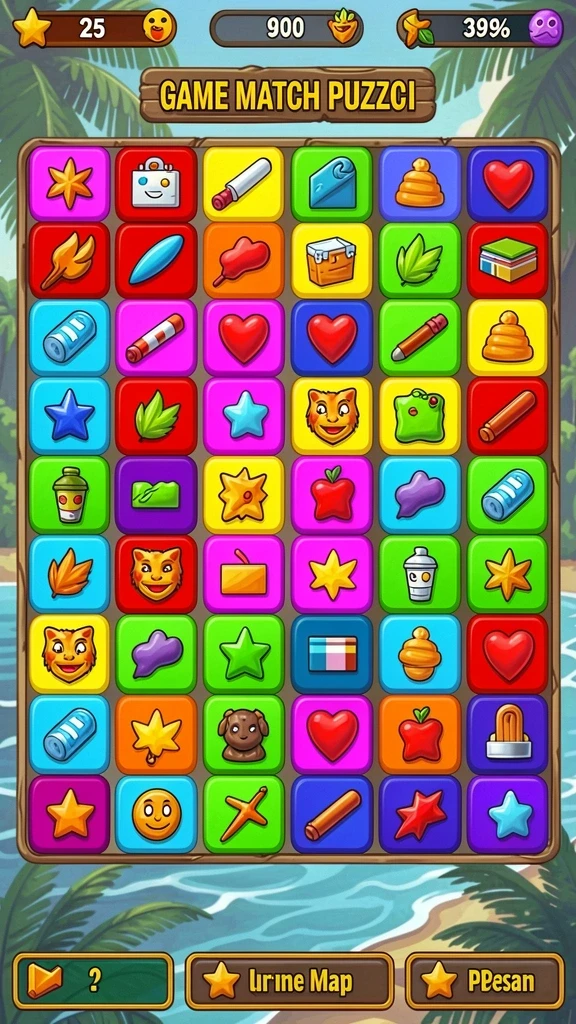
Task: Tap the green star tile
Action: coord(243,654)
